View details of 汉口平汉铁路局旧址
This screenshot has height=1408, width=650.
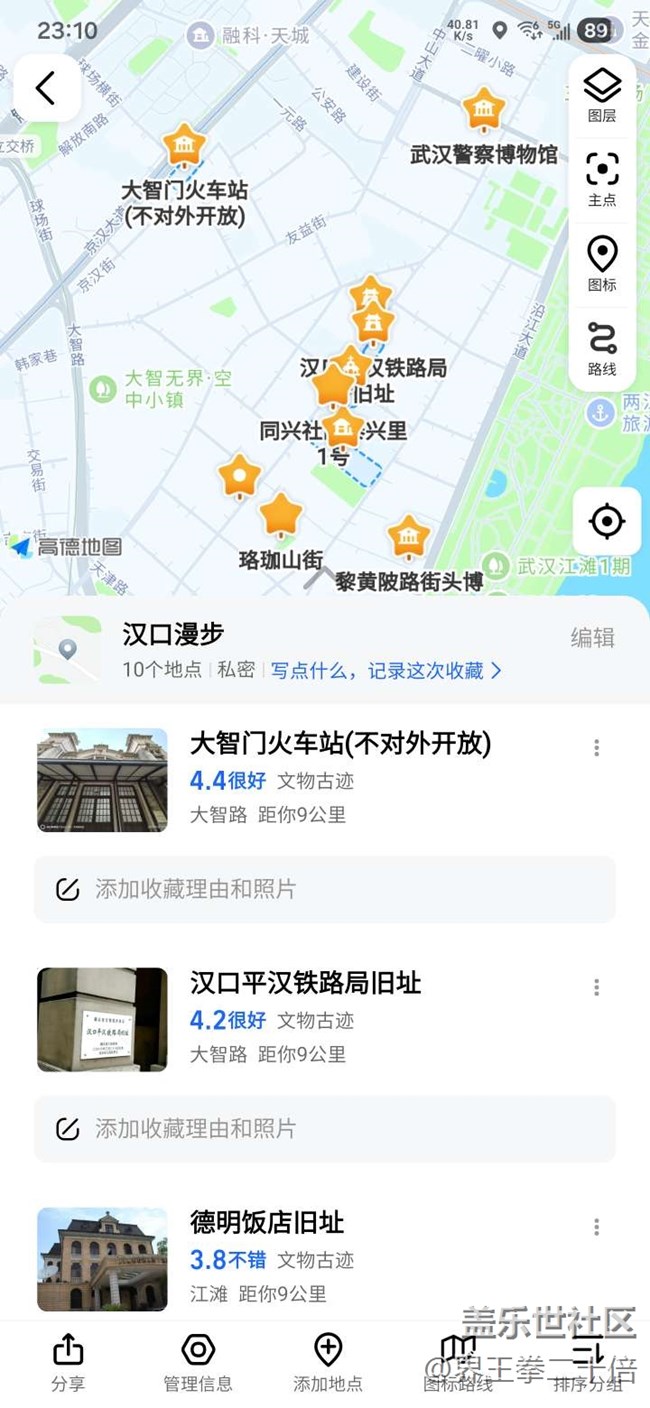click(306, 983)
